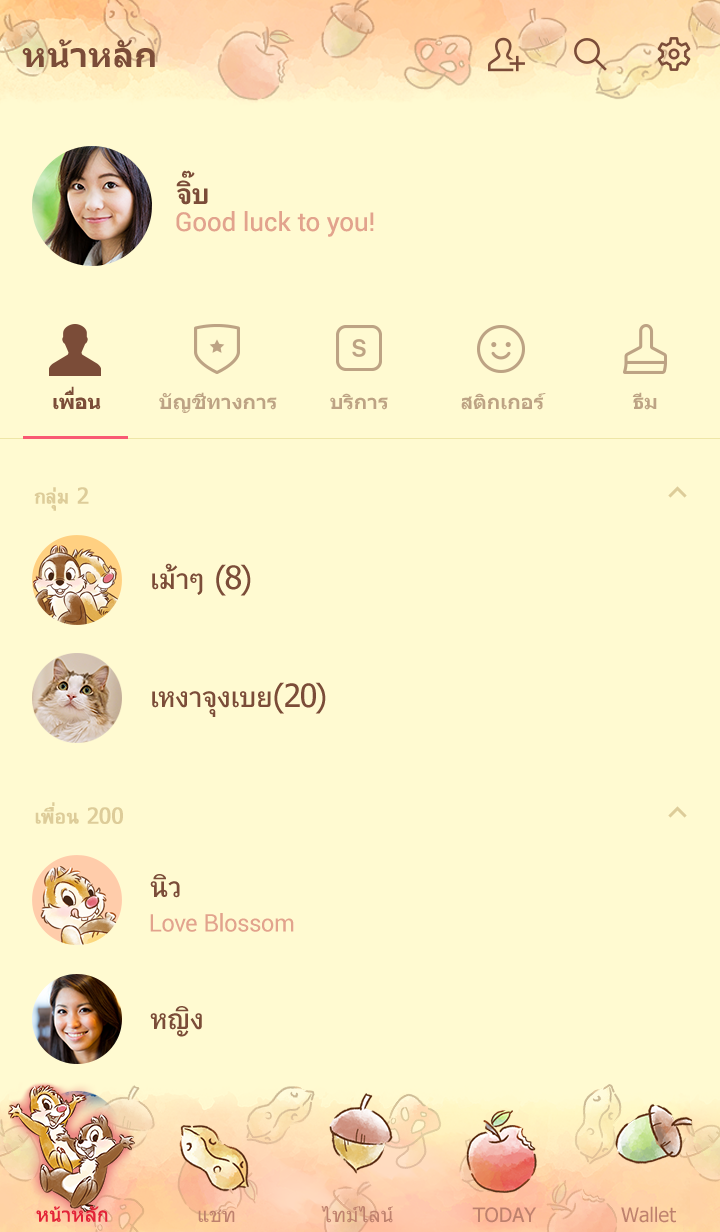Switch to the บริการ tab
This screenshot has height=1232, width=720.
(x=359, y=370)
